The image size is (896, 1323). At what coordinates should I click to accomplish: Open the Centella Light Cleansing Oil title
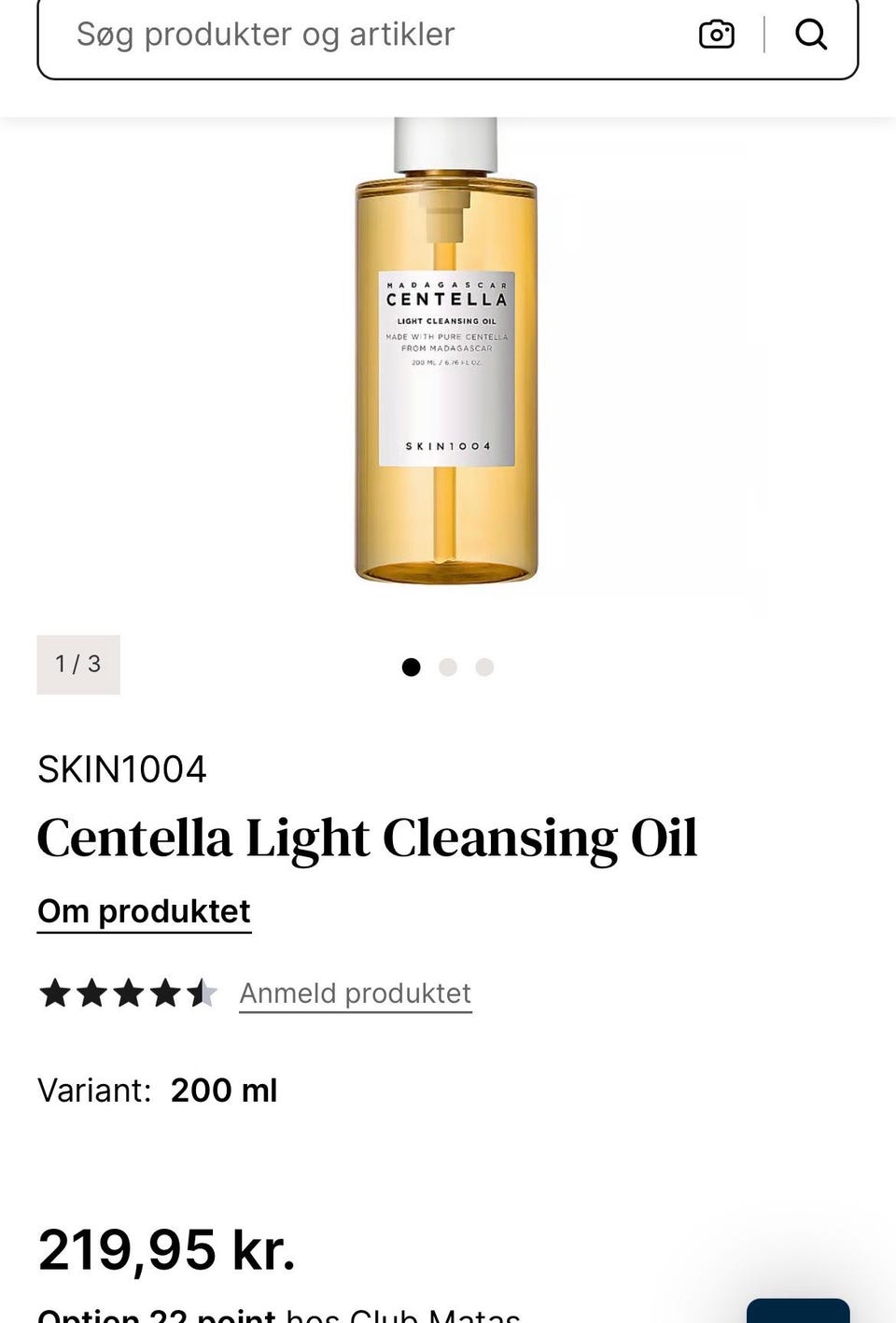(367, 837)
